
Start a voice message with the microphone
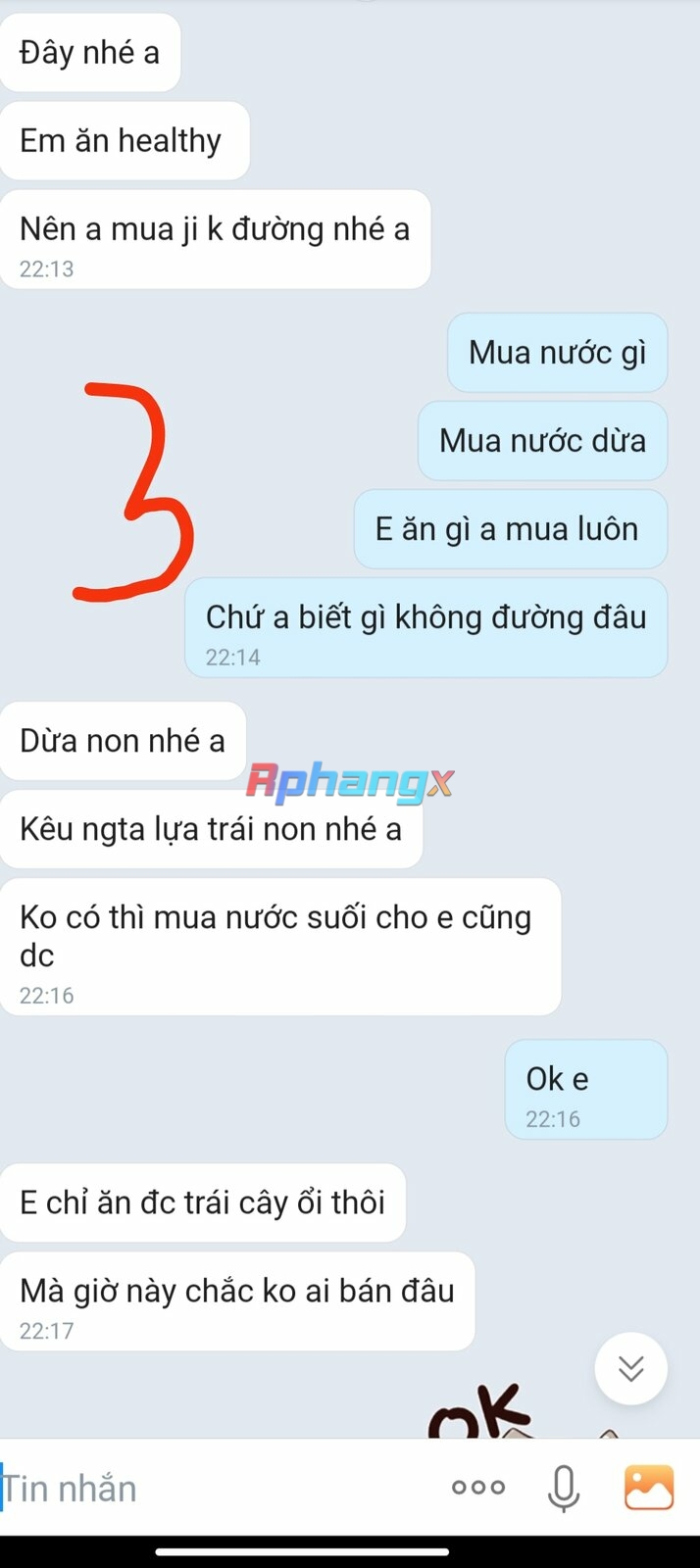pyautogui.click(x=564, y=1489)
